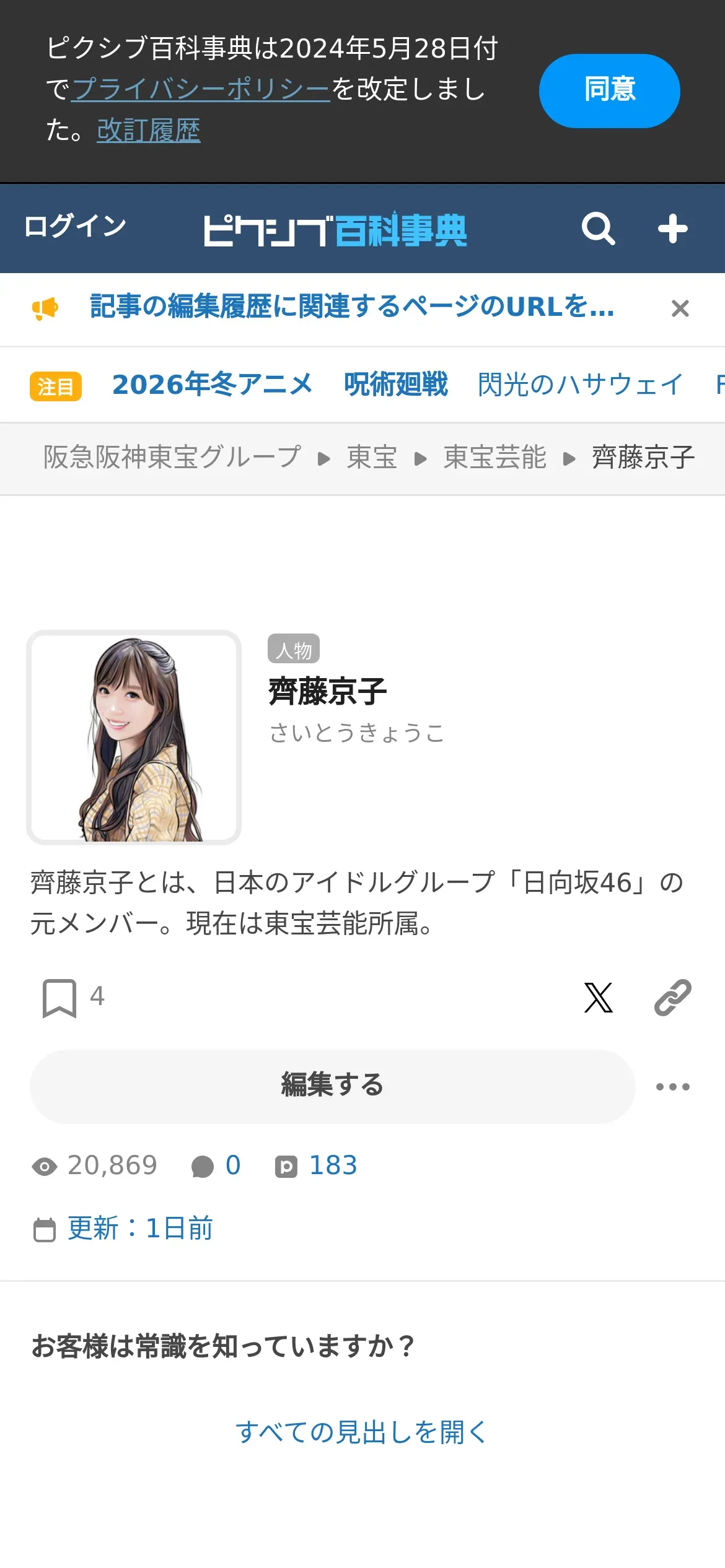725x1568 pixels.
Task: Tap ログイン to sign in
Action: tap(75, 226)
